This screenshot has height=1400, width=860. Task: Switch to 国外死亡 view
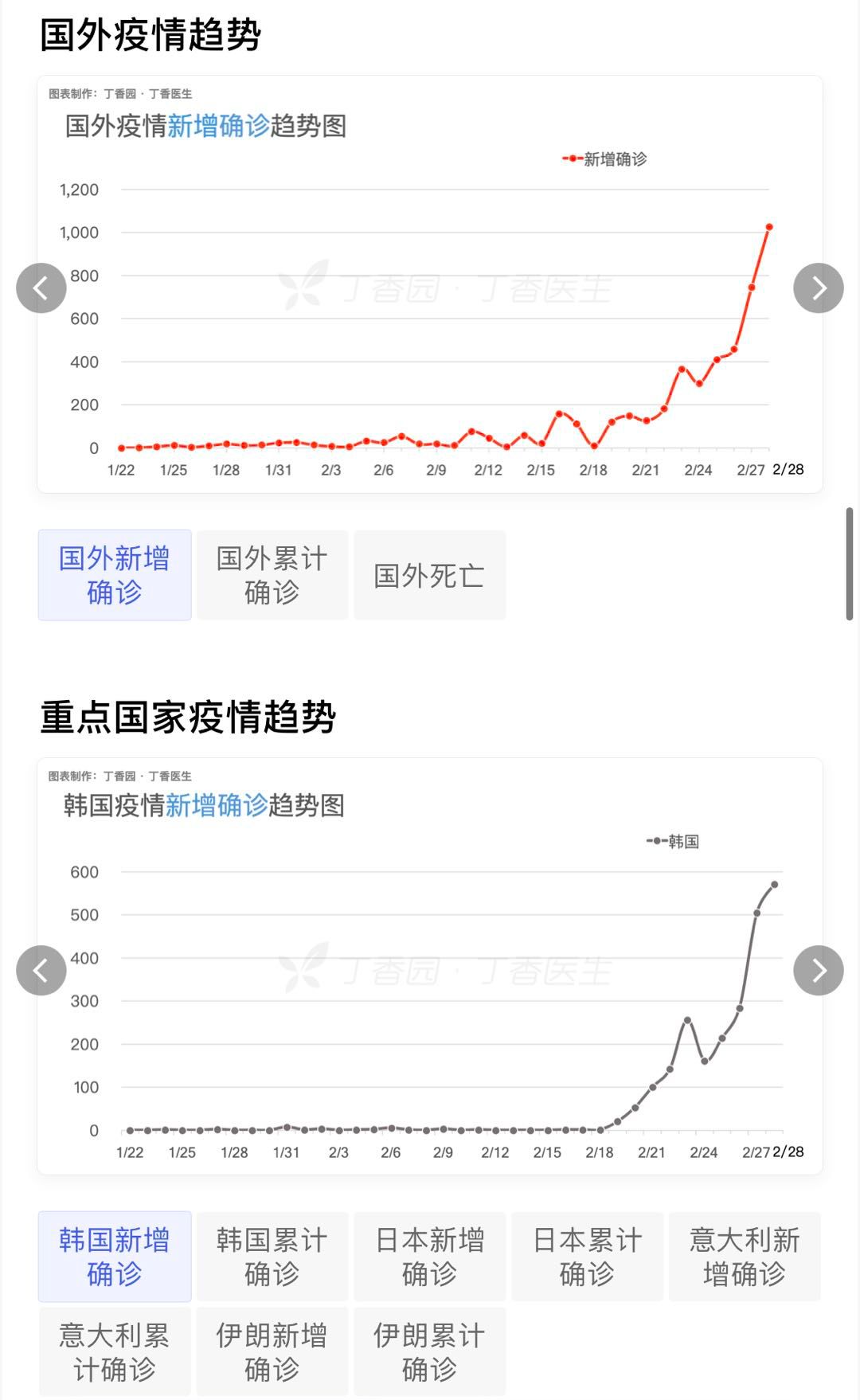[429, 574]
